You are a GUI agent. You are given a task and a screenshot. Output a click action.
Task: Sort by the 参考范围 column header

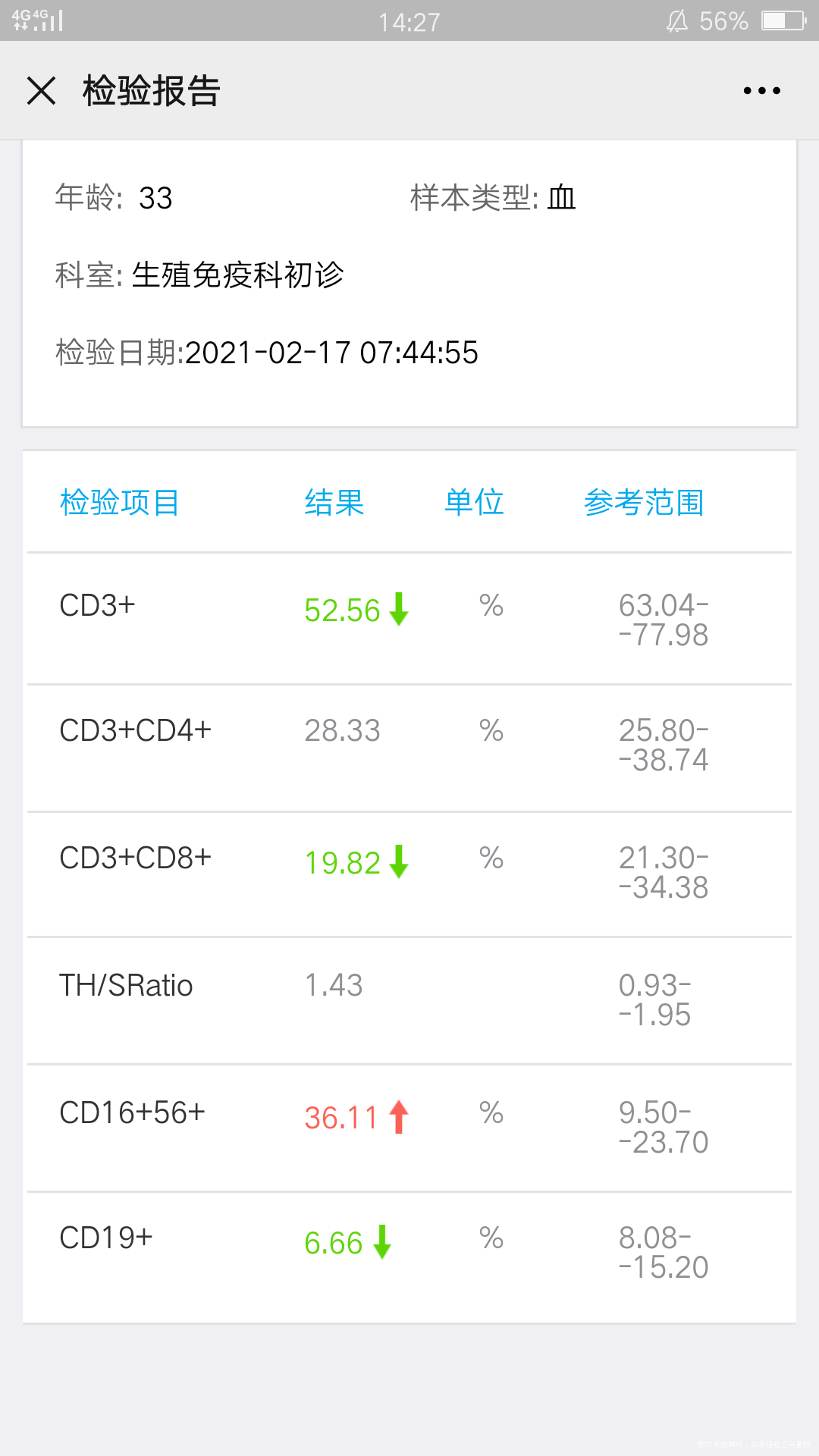[643, 502]
